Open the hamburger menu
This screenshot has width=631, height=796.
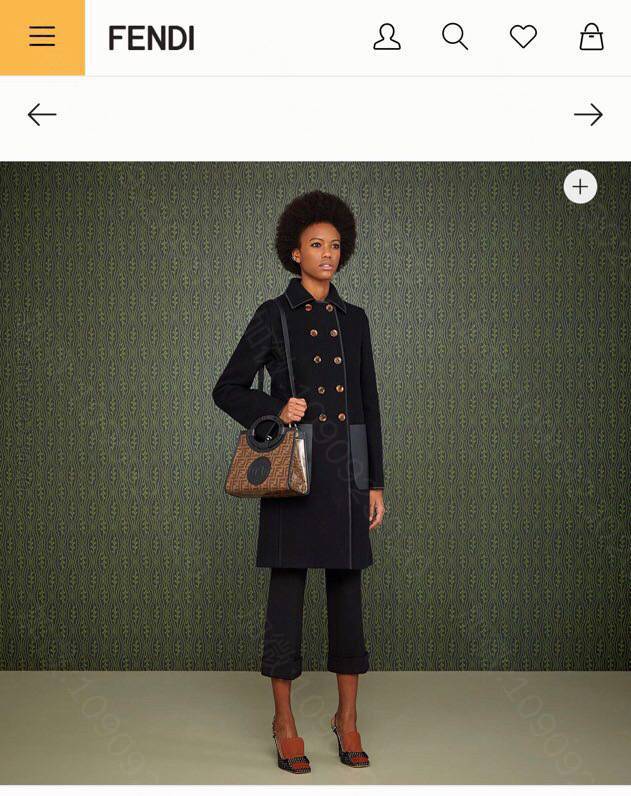coord(42,37)
